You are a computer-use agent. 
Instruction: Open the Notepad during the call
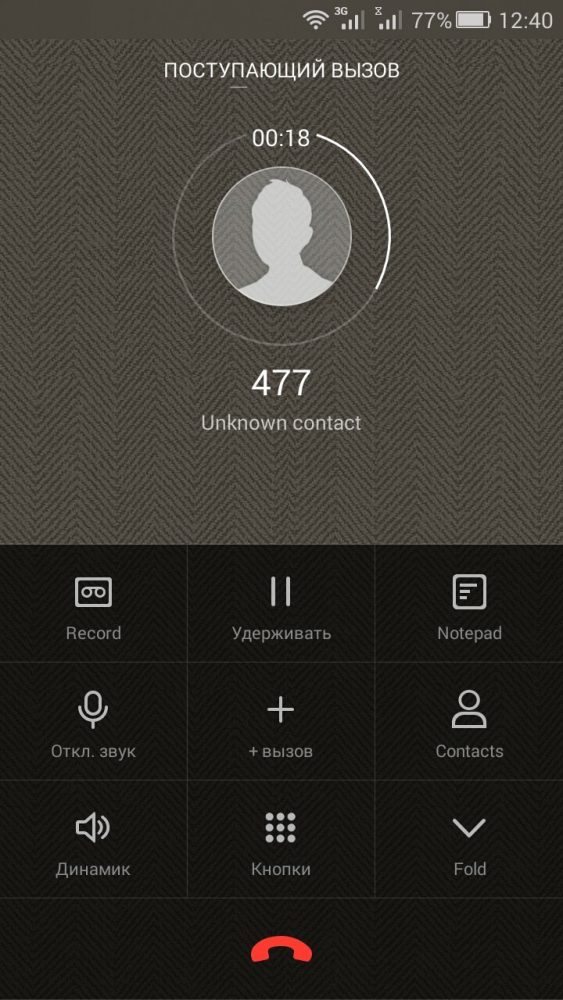[469, 605]
